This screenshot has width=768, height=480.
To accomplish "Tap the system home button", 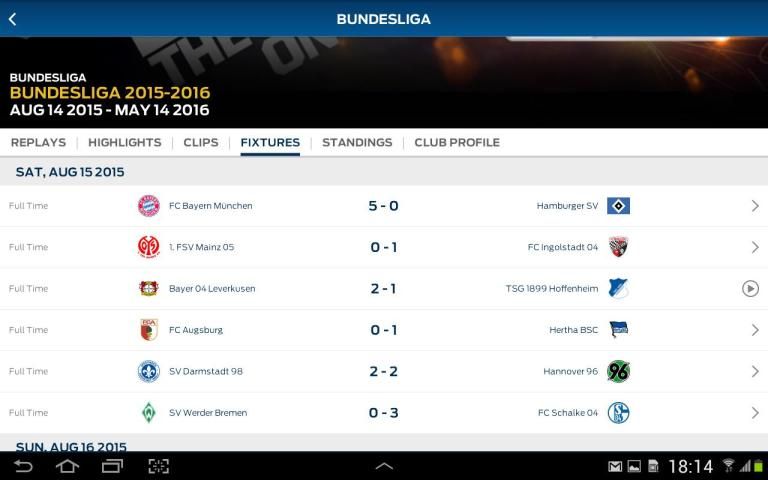I will [67, 466].
